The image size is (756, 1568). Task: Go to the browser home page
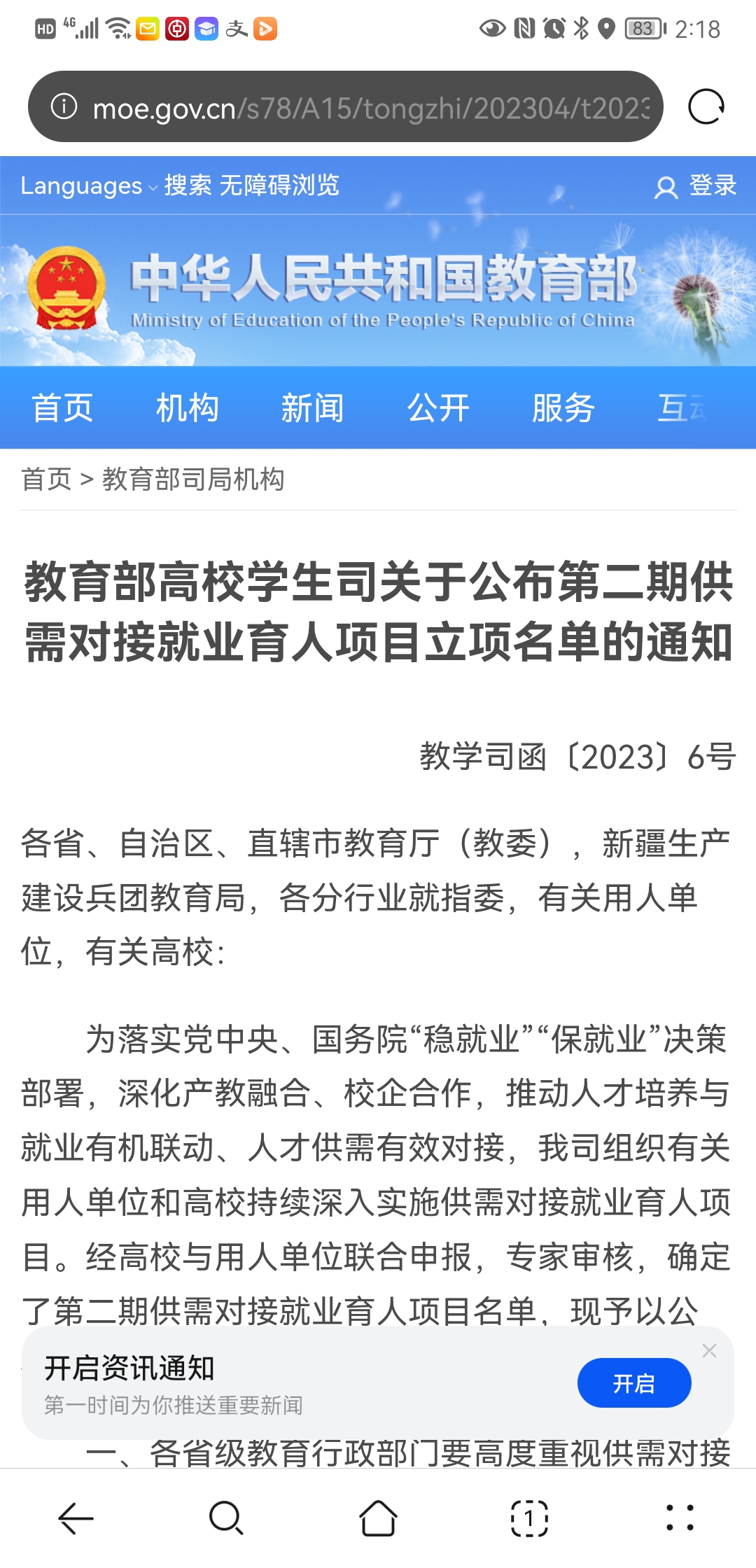pyautogui.click(x=378, y=1518)
